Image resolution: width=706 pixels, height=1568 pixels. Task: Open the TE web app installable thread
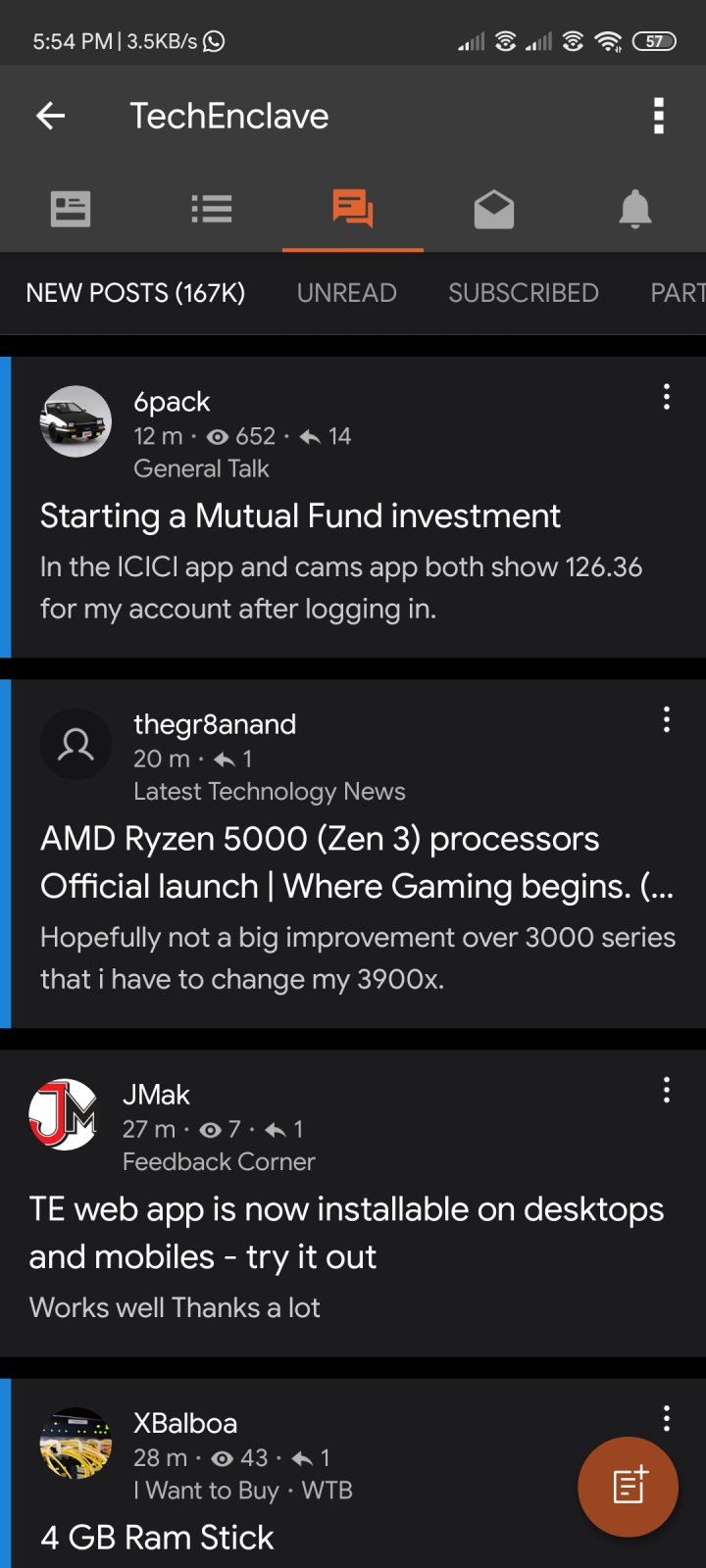[x=347, y=1233]
